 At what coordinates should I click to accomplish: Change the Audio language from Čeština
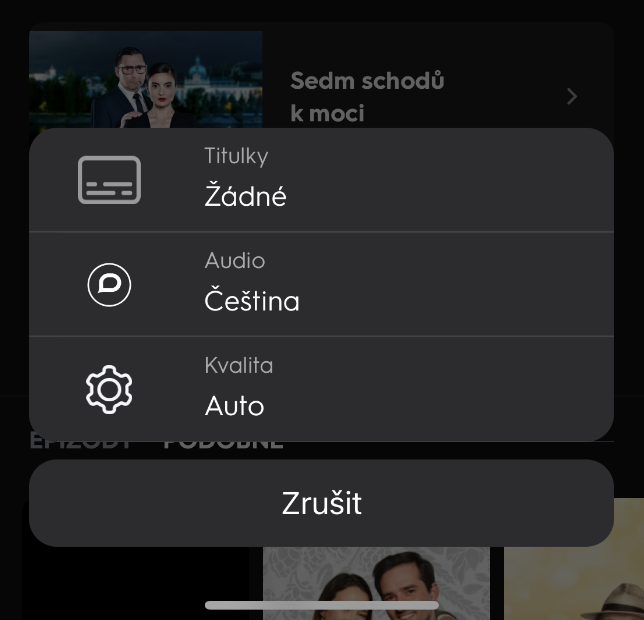pyautogui.click(x=320, y=285)
